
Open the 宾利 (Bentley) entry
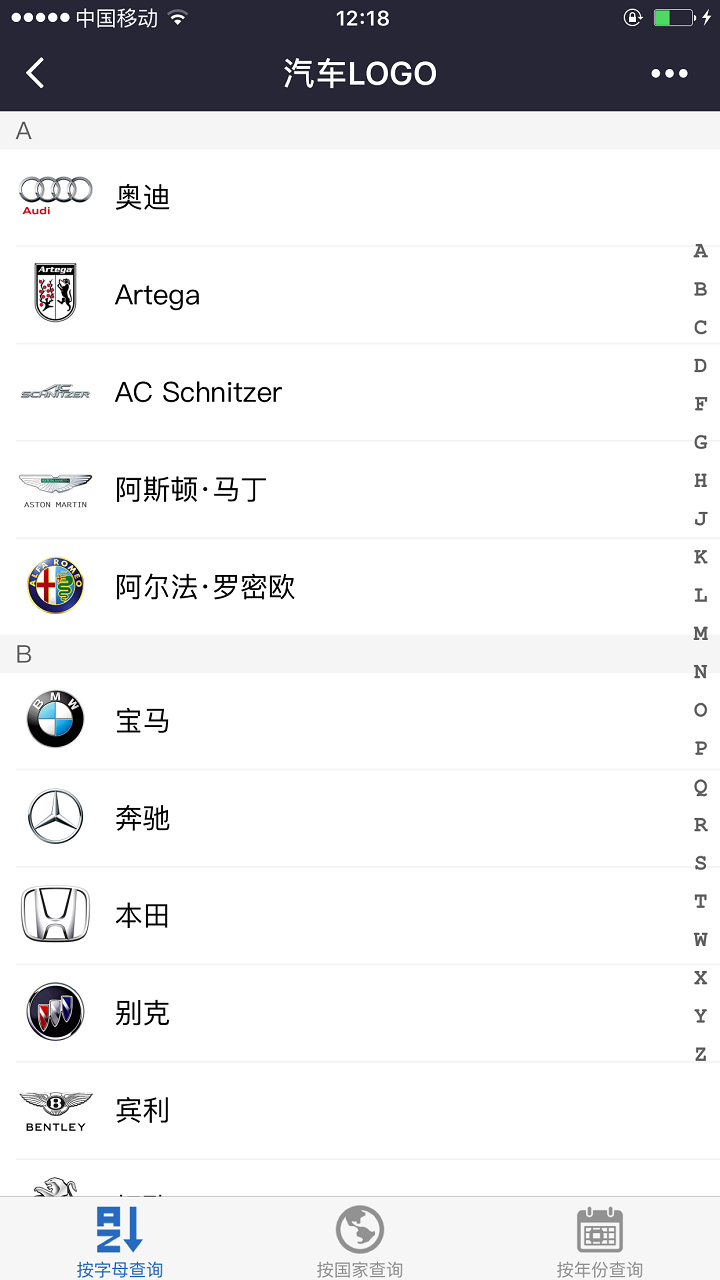(360, 1110)
